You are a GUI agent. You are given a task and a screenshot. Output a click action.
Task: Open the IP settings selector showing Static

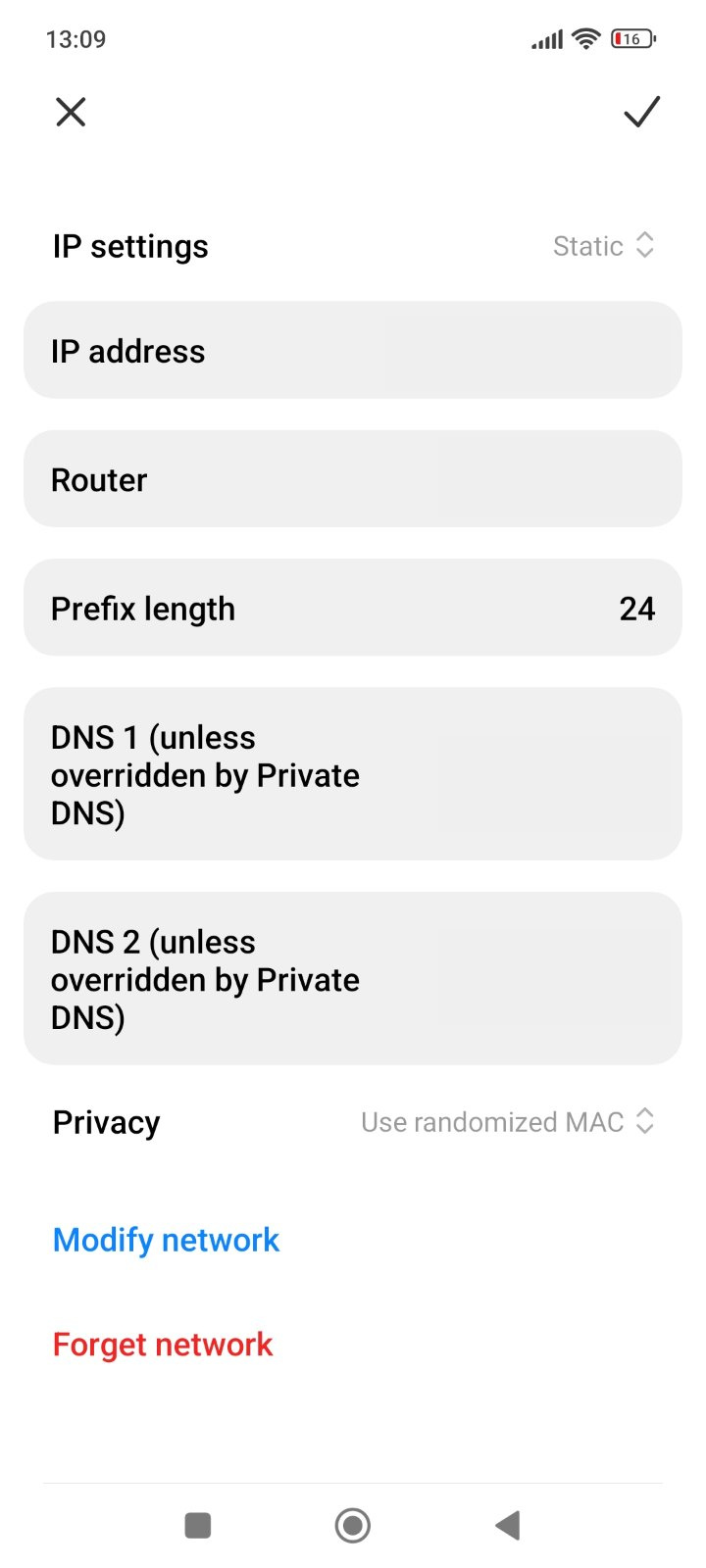tap(604, 246)
